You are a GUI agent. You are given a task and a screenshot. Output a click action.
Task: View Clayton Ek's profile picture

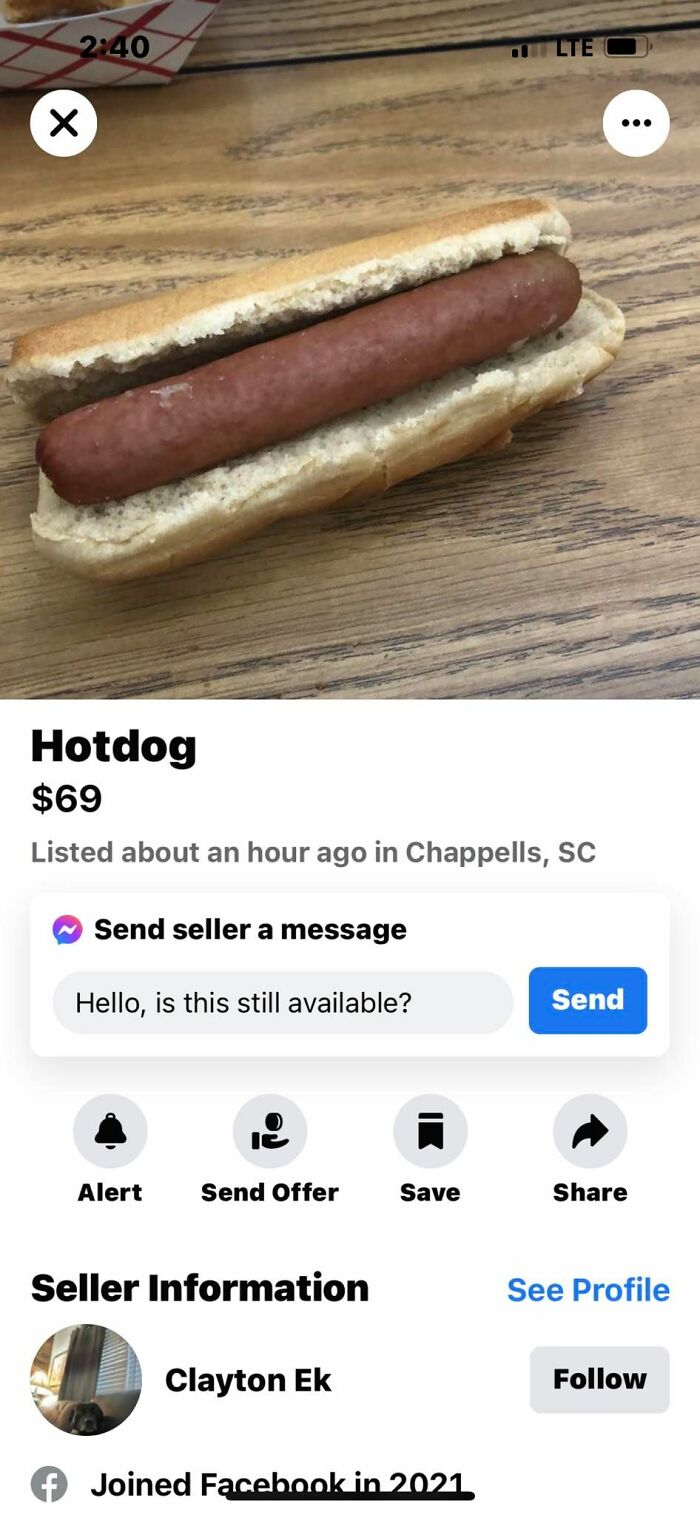pos(86,1379)
